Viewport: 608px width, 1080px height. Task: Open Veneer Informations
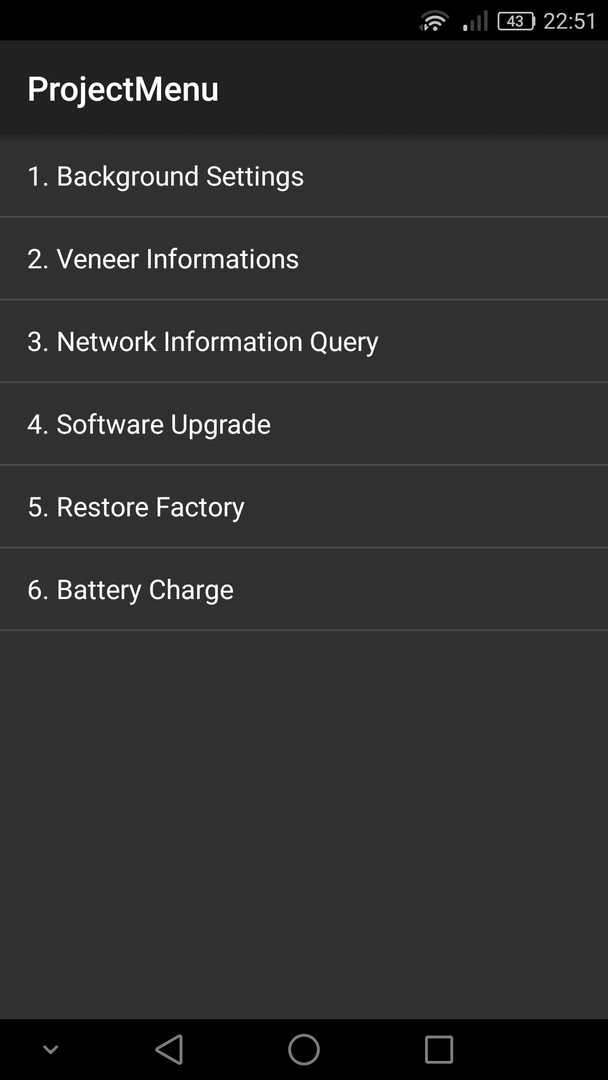pyautogui.click(x=304, y=259)
